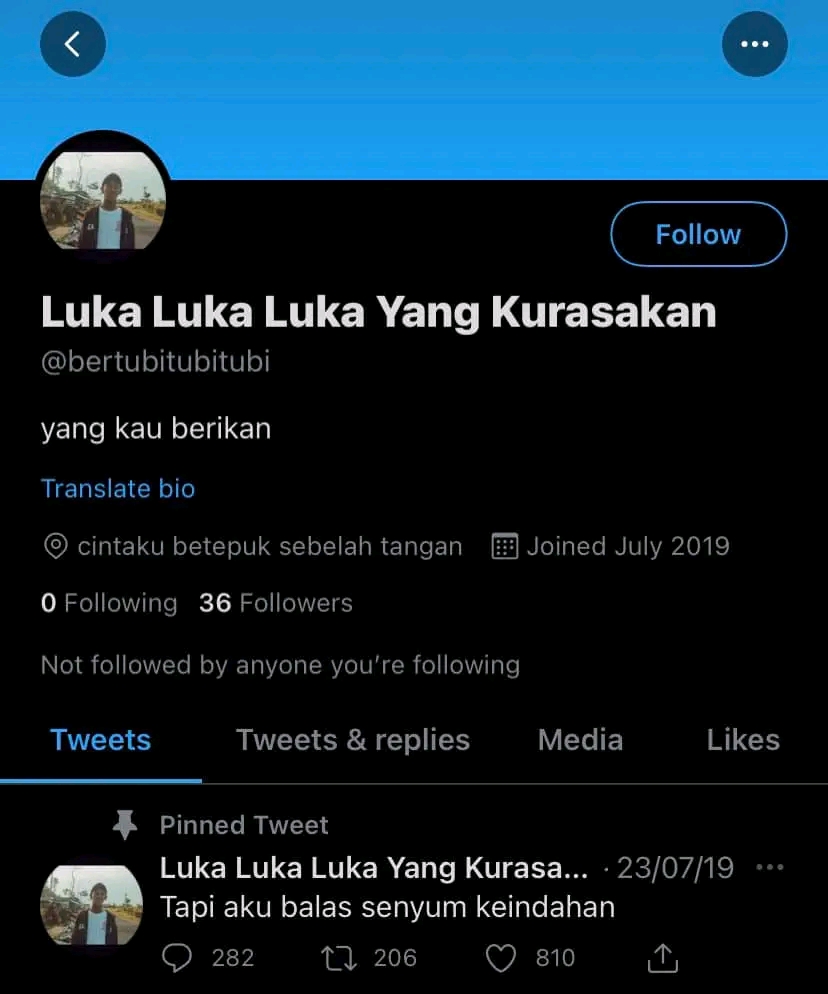Switch to Tweets & replies tab
Image resolution: width=828 pixels, height=994 pixels.
352,740
